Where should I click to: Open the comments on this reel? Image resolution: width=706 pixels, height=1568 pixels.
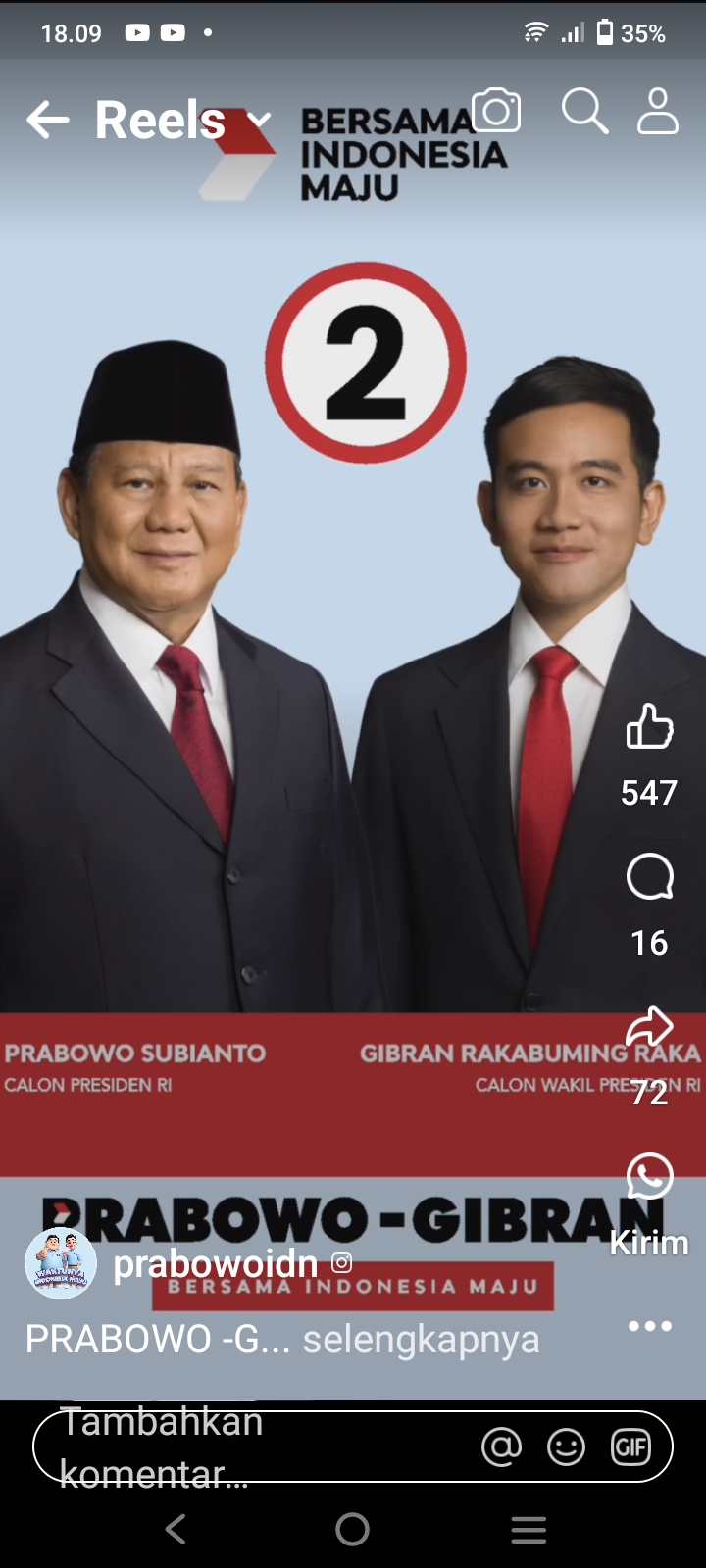click(x=649, y=877)
